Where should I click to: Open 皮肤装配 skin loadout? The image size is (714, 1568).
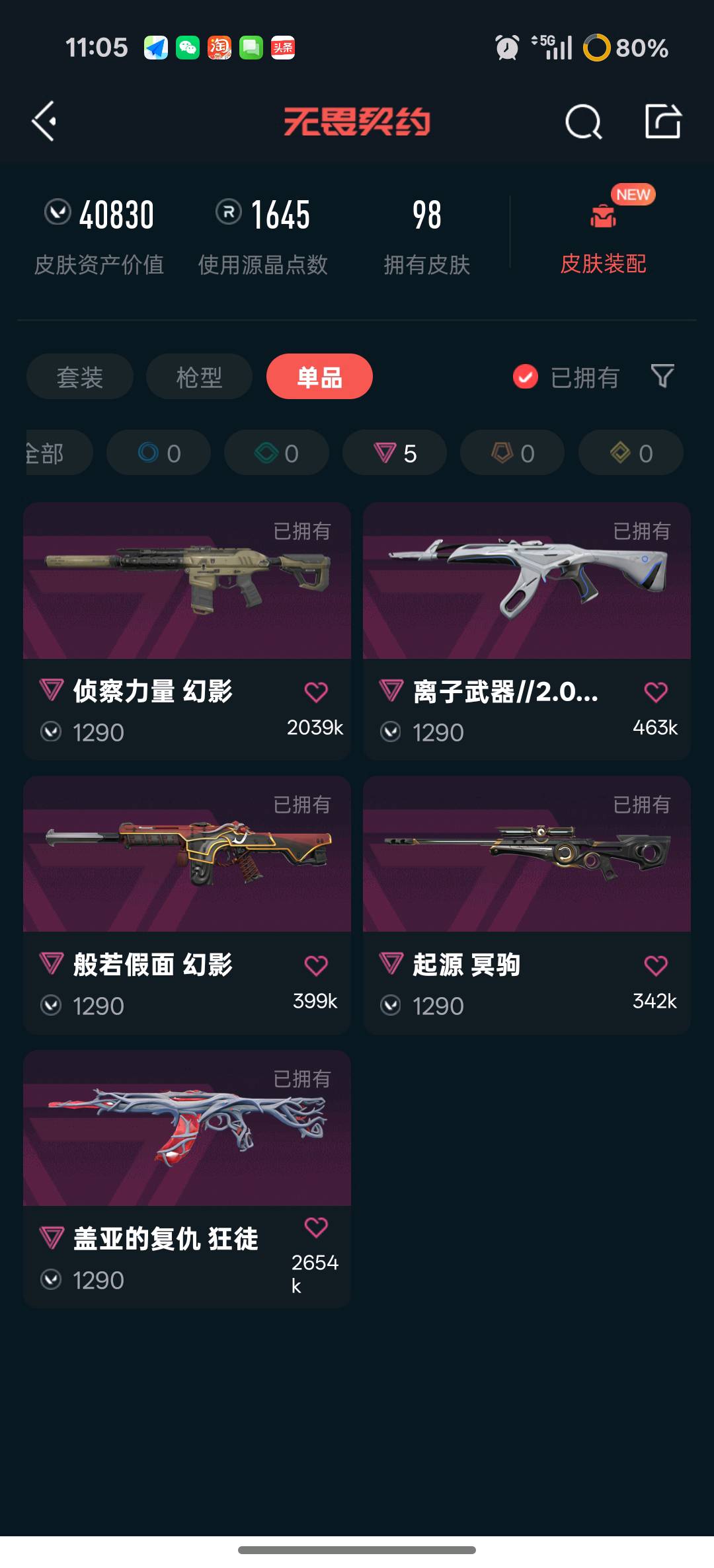coord(603,239)
